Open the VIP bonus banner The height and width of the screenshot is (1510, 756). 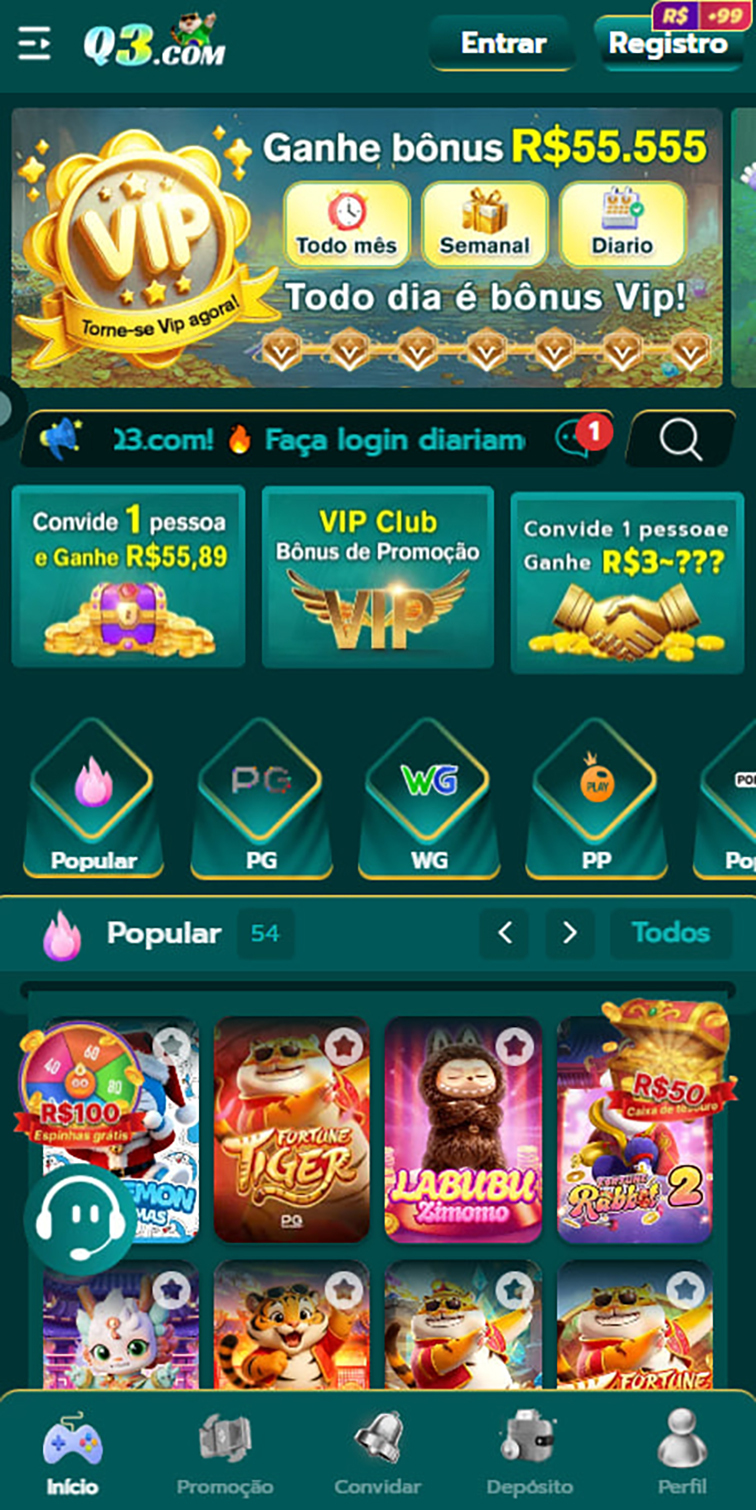pos(367,248)
